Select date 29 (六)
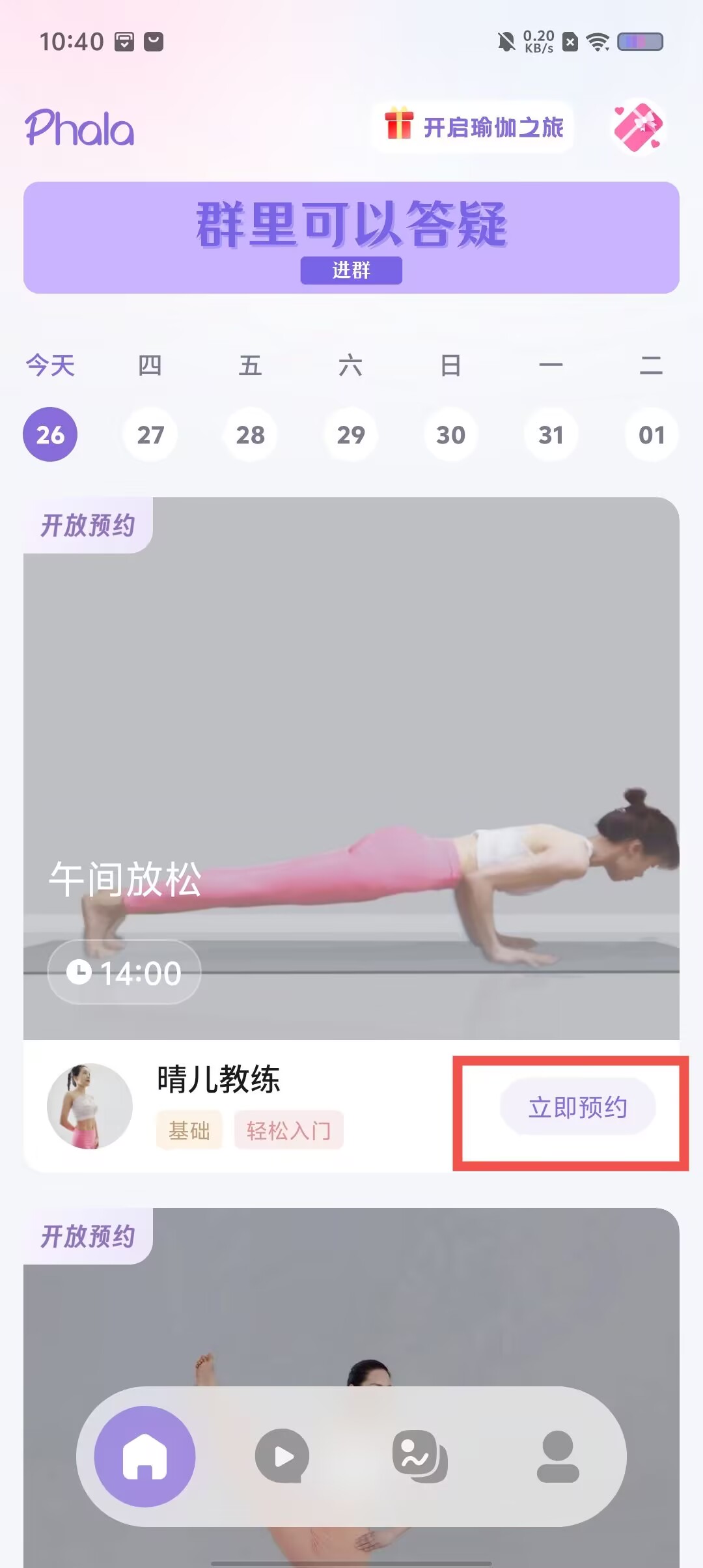 [351, 434]
